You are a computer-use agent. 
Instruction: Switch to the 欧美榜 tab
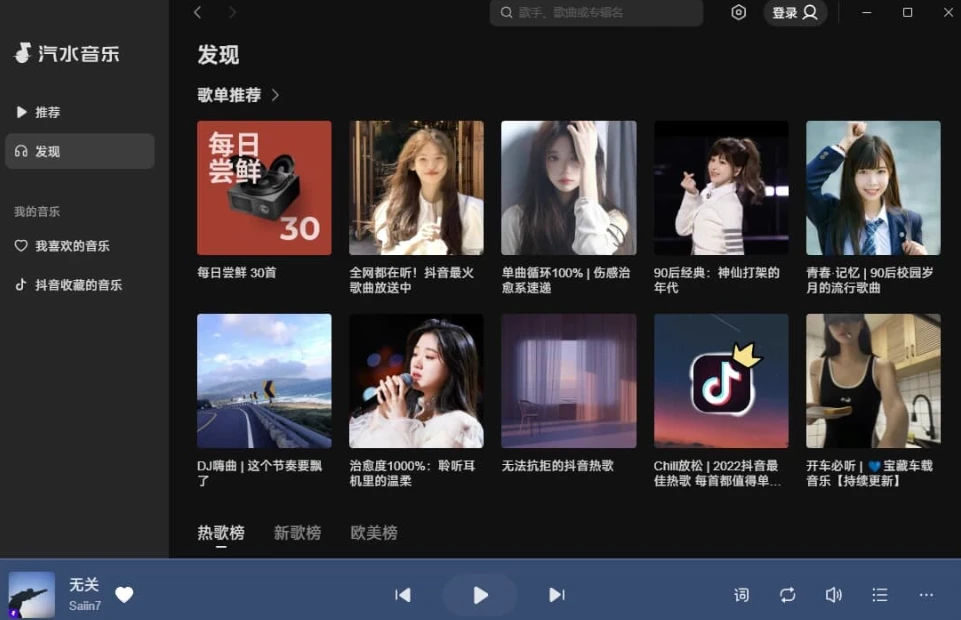coord(374,533)
